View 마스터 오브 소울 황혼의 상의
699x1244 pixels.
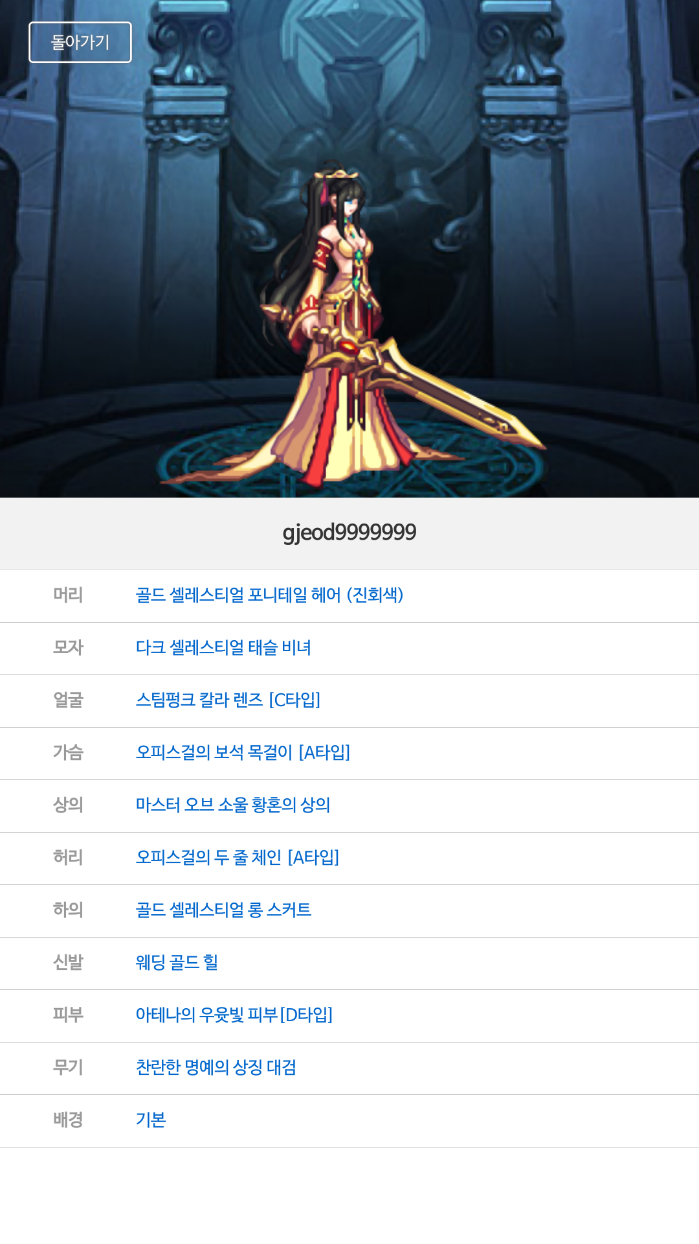coord(232,805)
